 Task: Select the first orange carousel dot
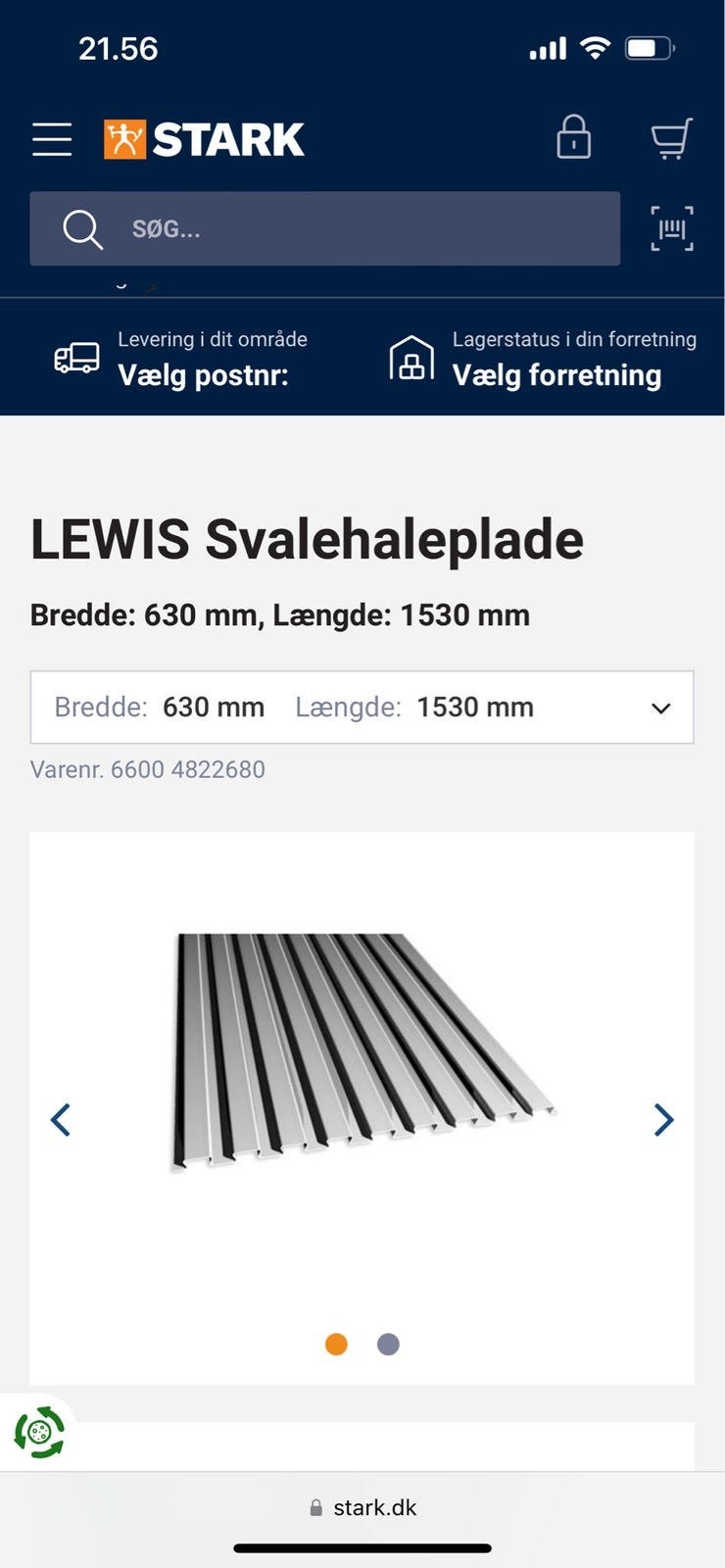coord(336,1344)
